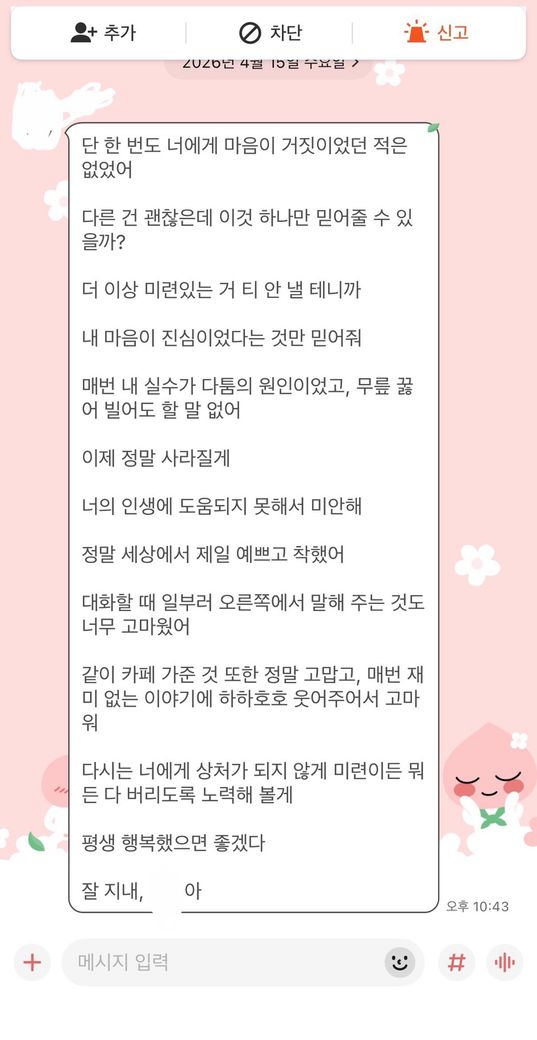The width and height of the screenshot is (537, 1040).
Task: Block this user with 차단
Action: [x=269, y=32]
